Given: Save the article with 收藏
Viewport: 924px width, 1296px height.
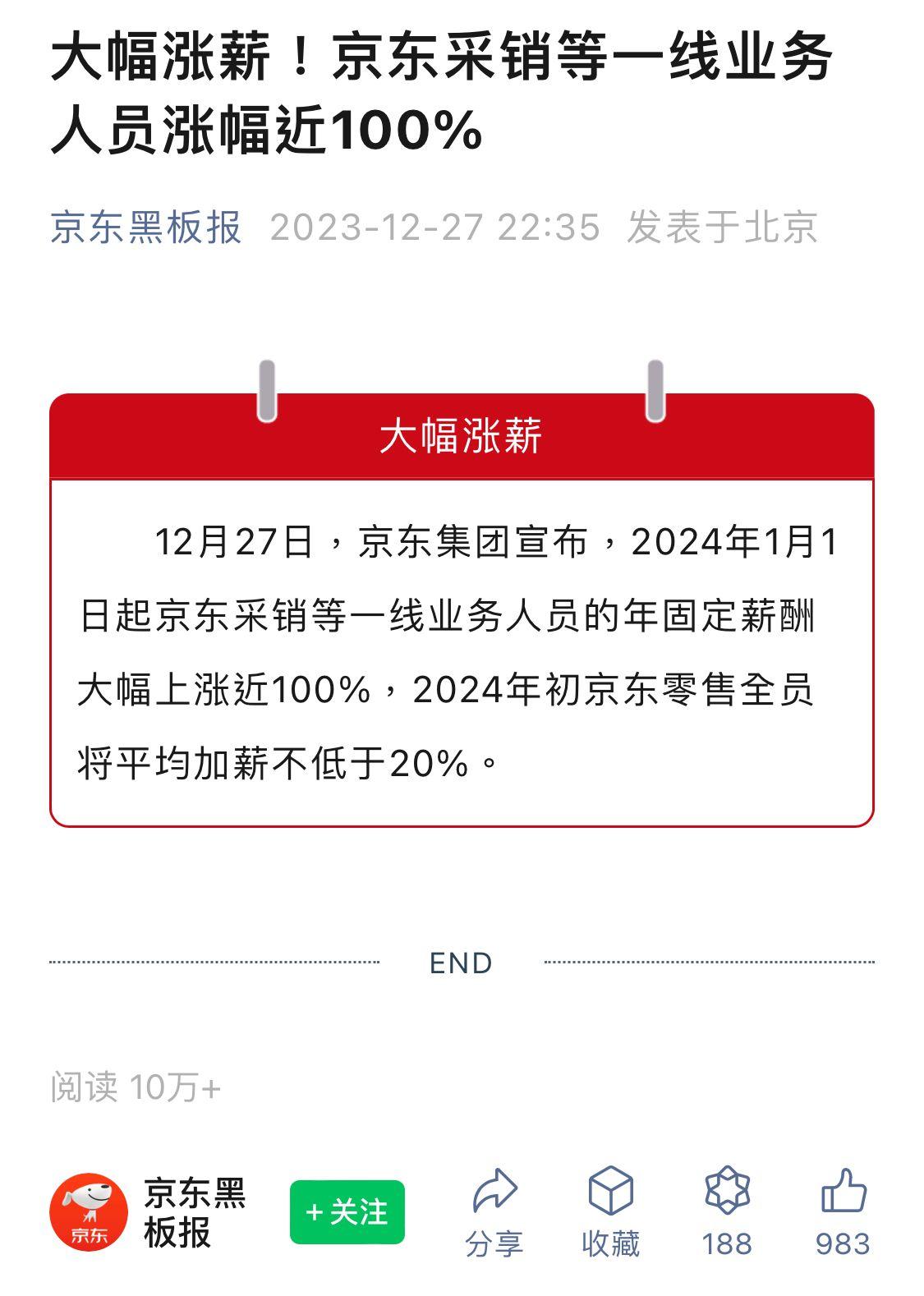Looking at the screenshot, I should click(x=610, y=1211).
